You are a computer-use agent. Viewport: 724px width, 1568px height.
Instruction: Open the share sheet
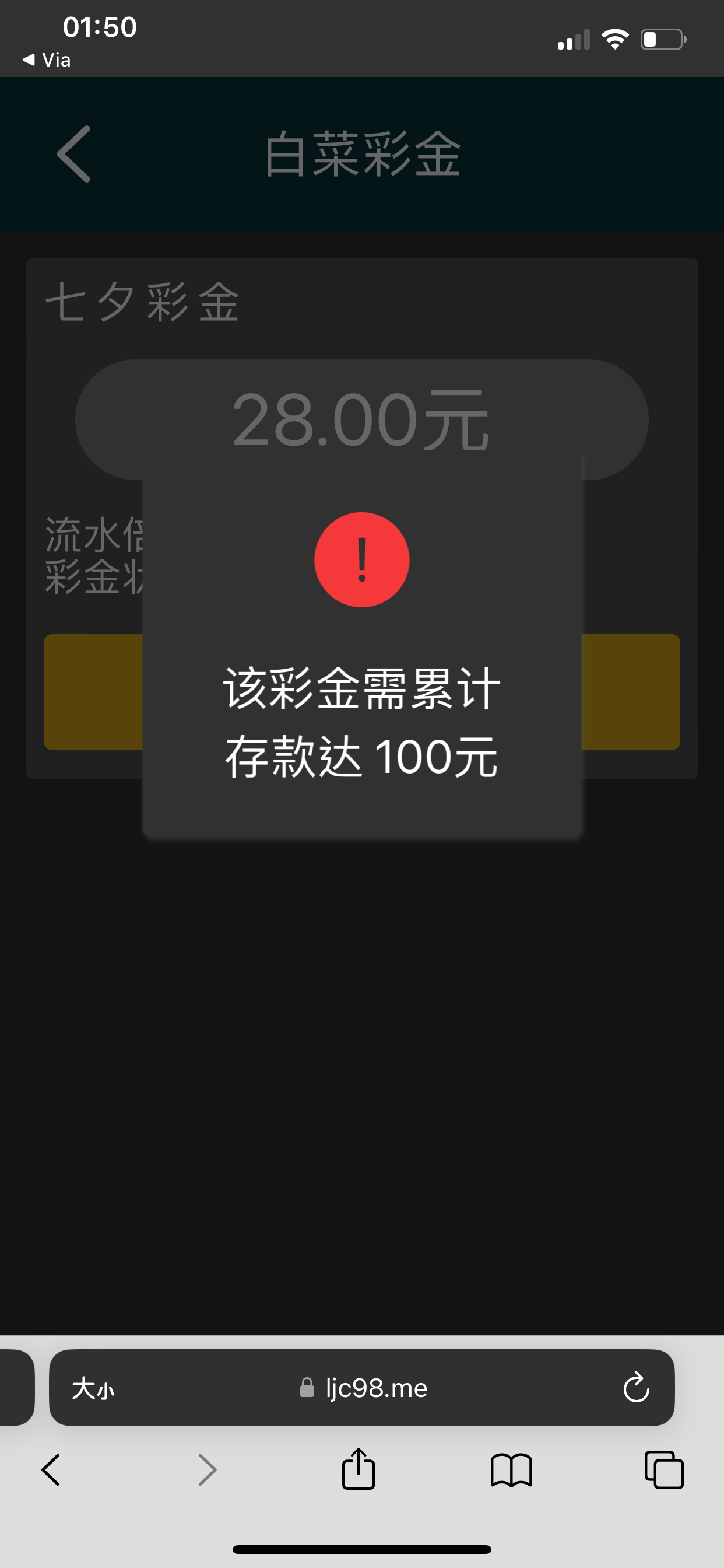click(x=359, y=1469)
